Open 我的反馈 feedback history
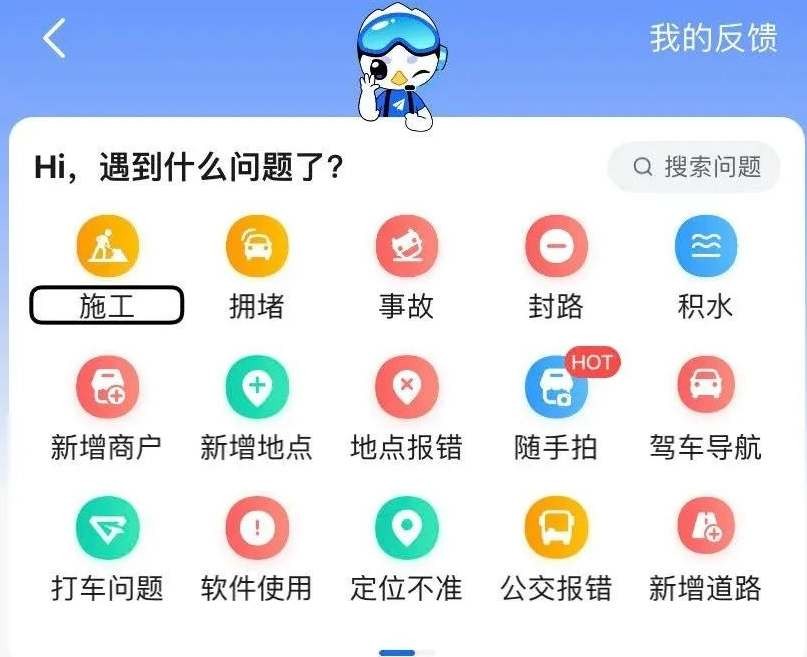Viewport: 807px width, 657px height. click(x=713, y=38)
